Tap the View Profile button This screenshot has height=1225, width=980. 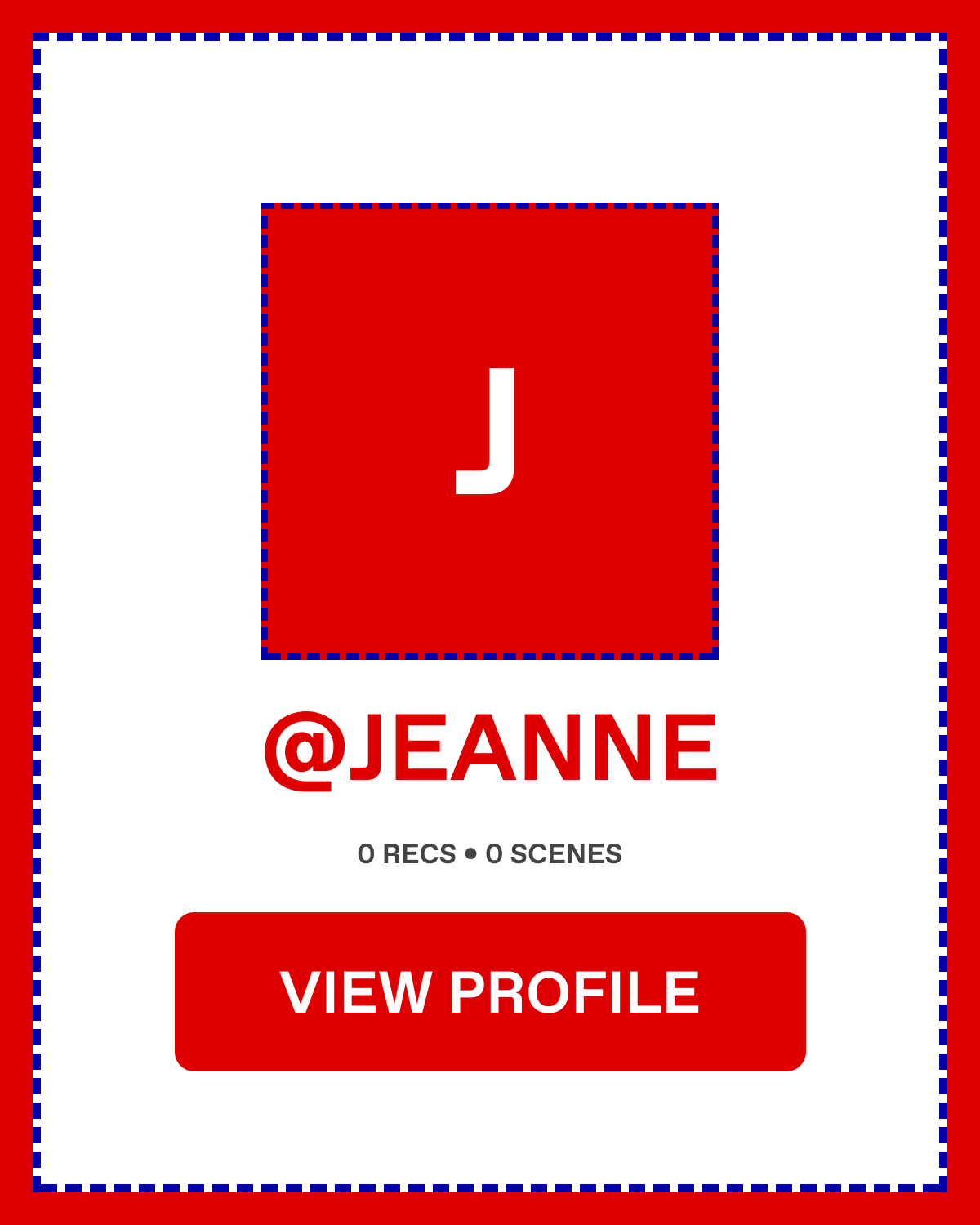[x=490, y=991]
